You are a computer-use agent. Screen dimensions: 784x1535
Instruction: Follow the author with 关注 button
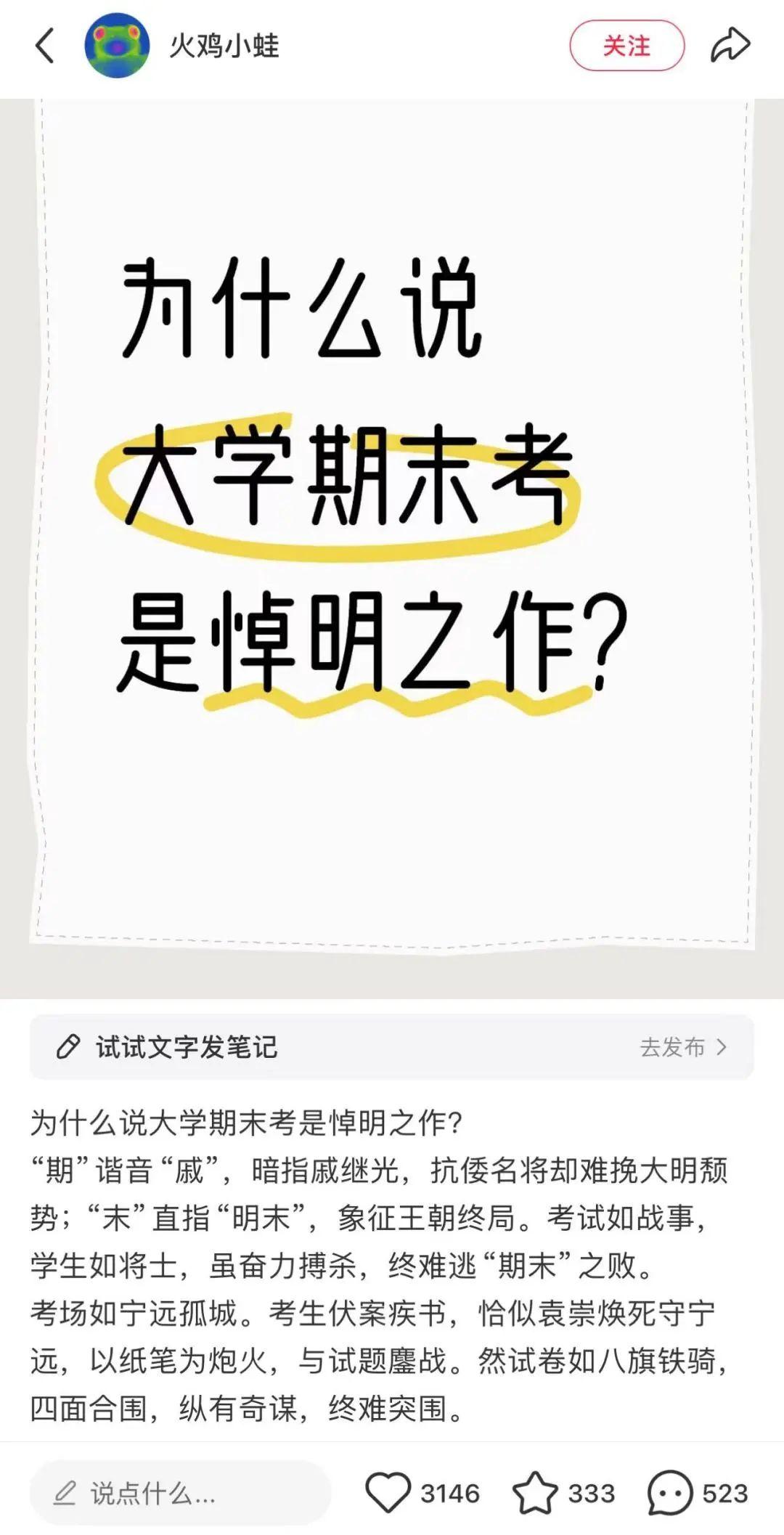coord(626,46)
